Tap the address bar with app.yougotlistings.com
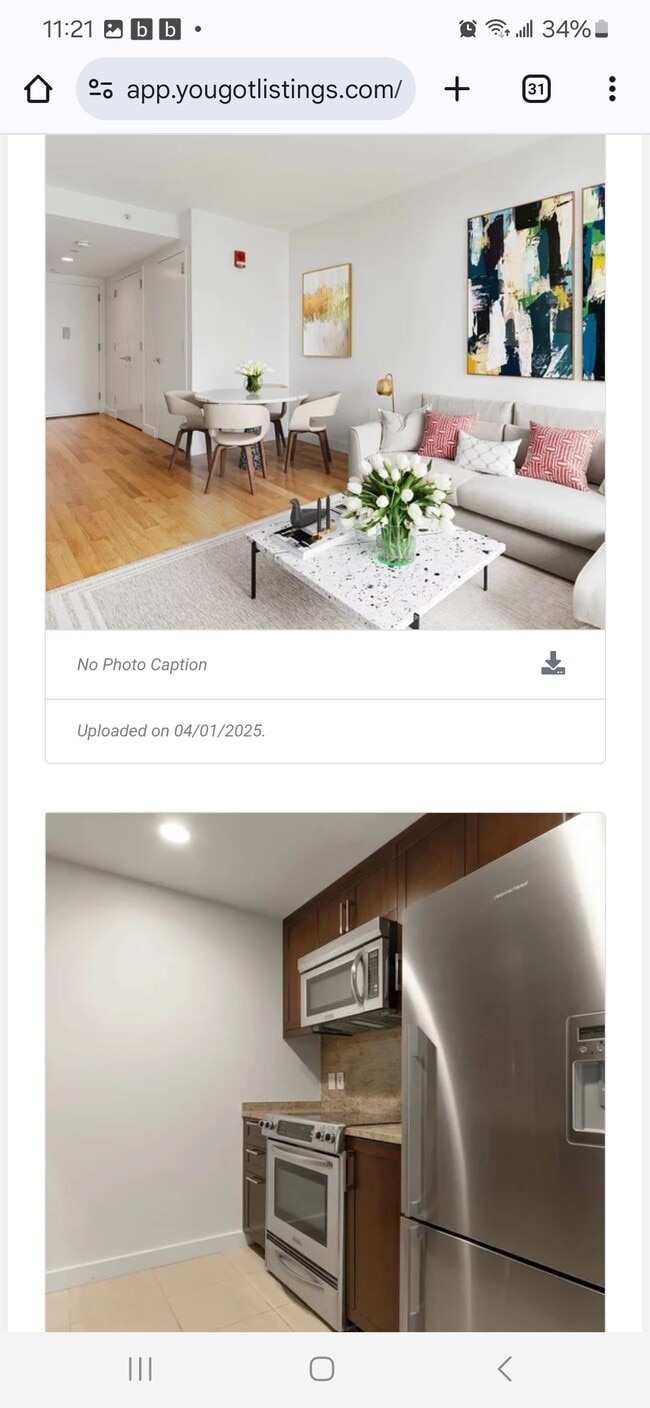 pyautogui.click(x=263, y=90)
